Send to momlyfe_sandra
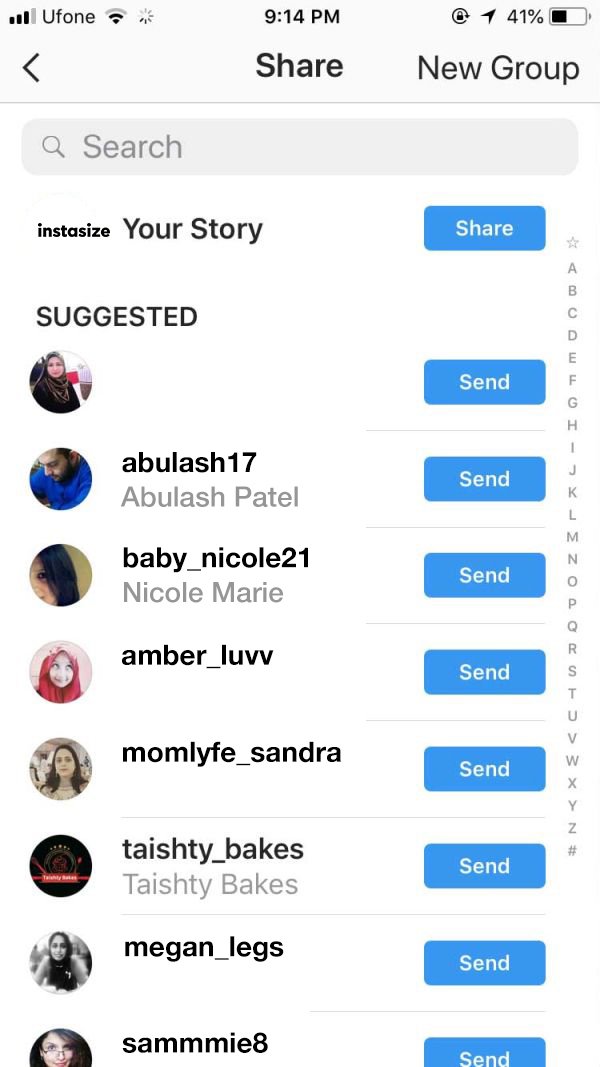 pyautogui.click(x=484, y=769)
